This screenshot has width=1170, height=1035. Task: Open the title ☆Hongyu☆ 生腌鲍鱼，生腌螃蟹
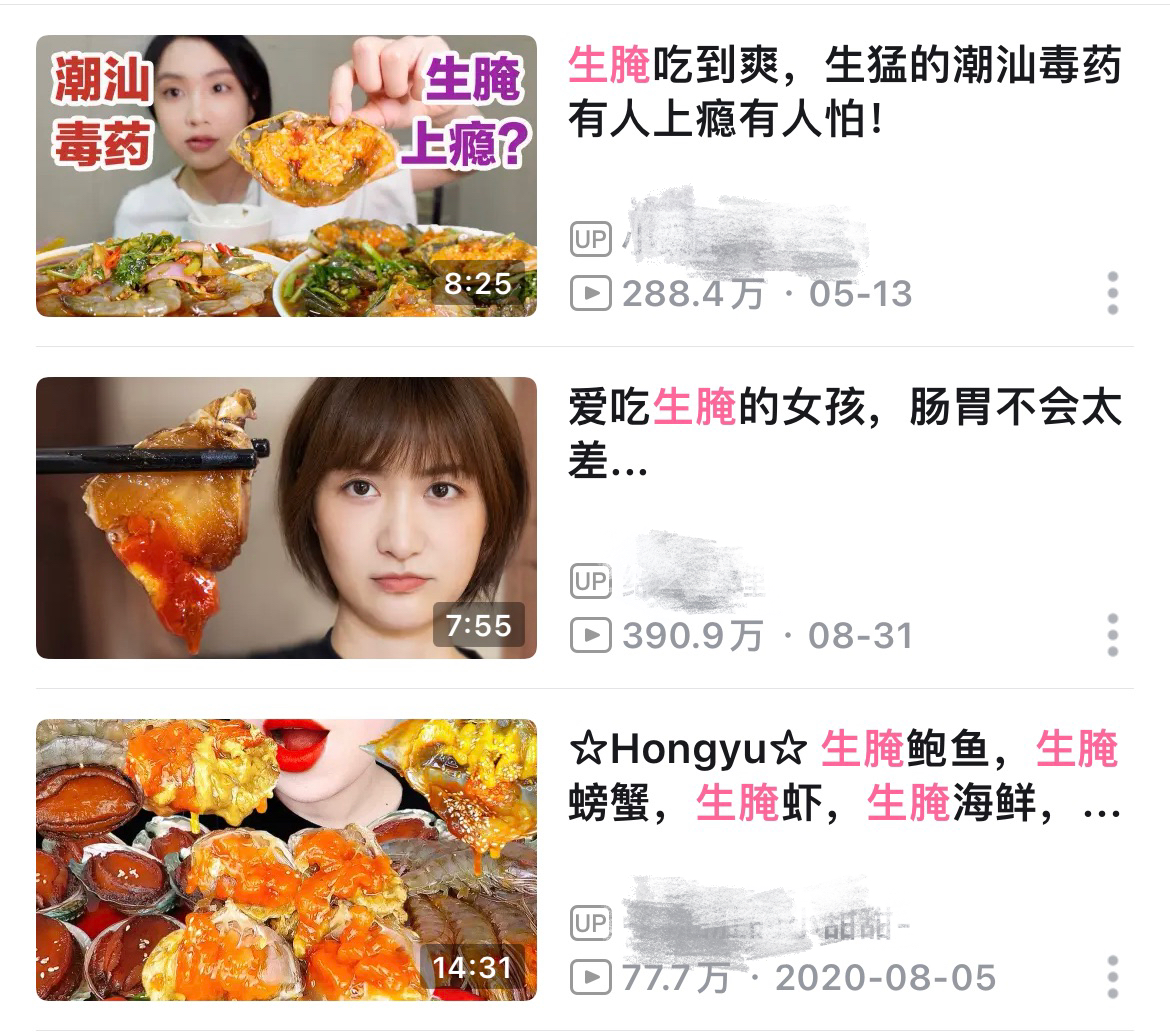click(844, 776)
